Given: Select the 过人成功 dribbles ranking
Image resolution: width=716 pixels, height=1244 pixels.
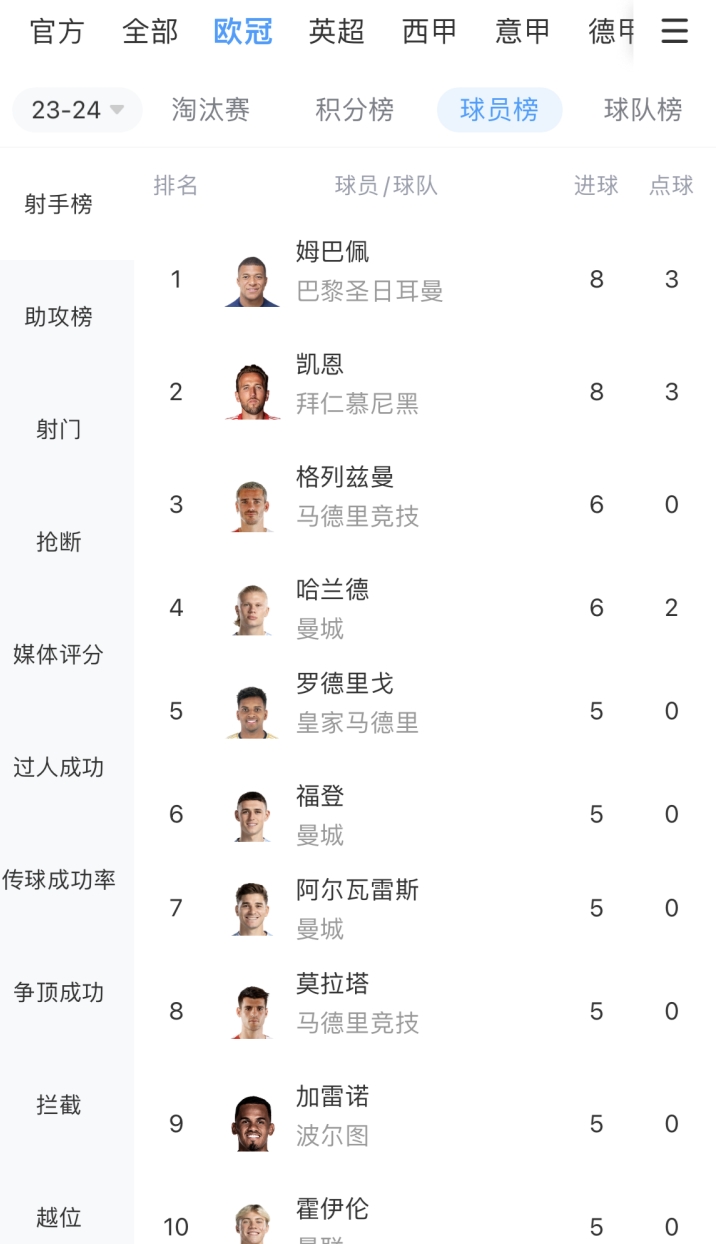Looking at the screenshot, I should coord(58,768).
